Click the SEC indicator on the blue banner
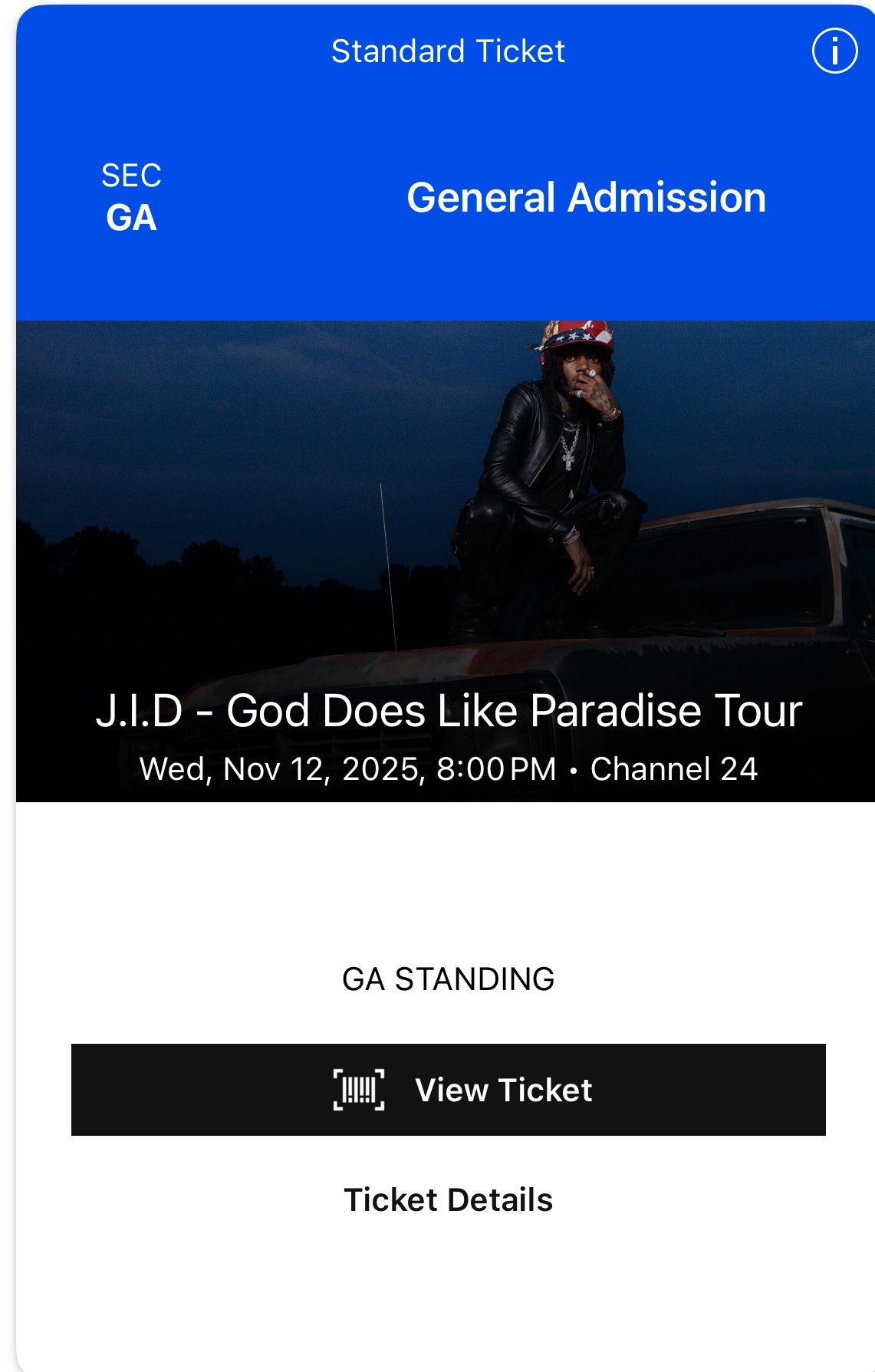The image size is (875, 1372). tap(131, 176)
